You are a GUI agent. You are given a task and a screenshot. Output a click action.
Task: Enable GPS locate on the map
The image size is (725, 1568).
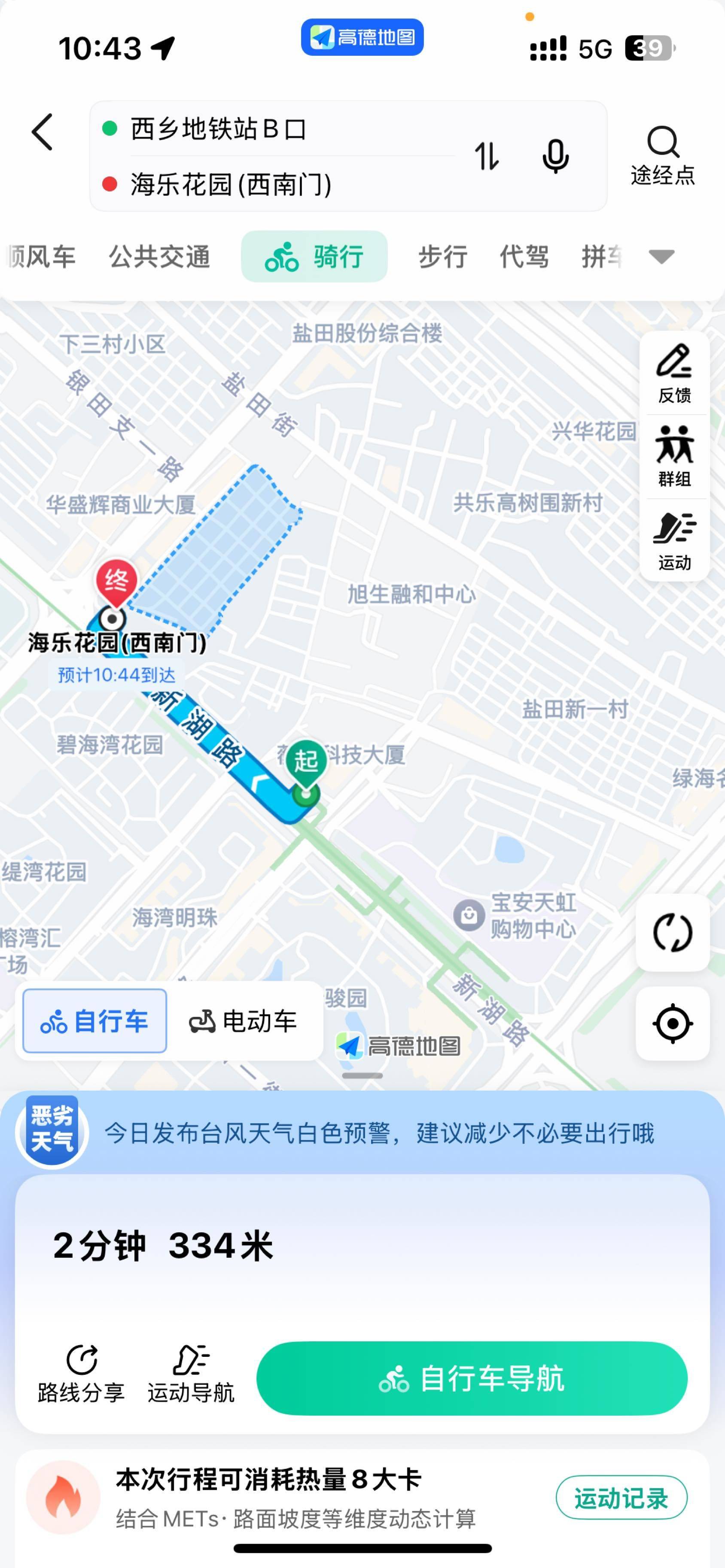click(672, 1023)
